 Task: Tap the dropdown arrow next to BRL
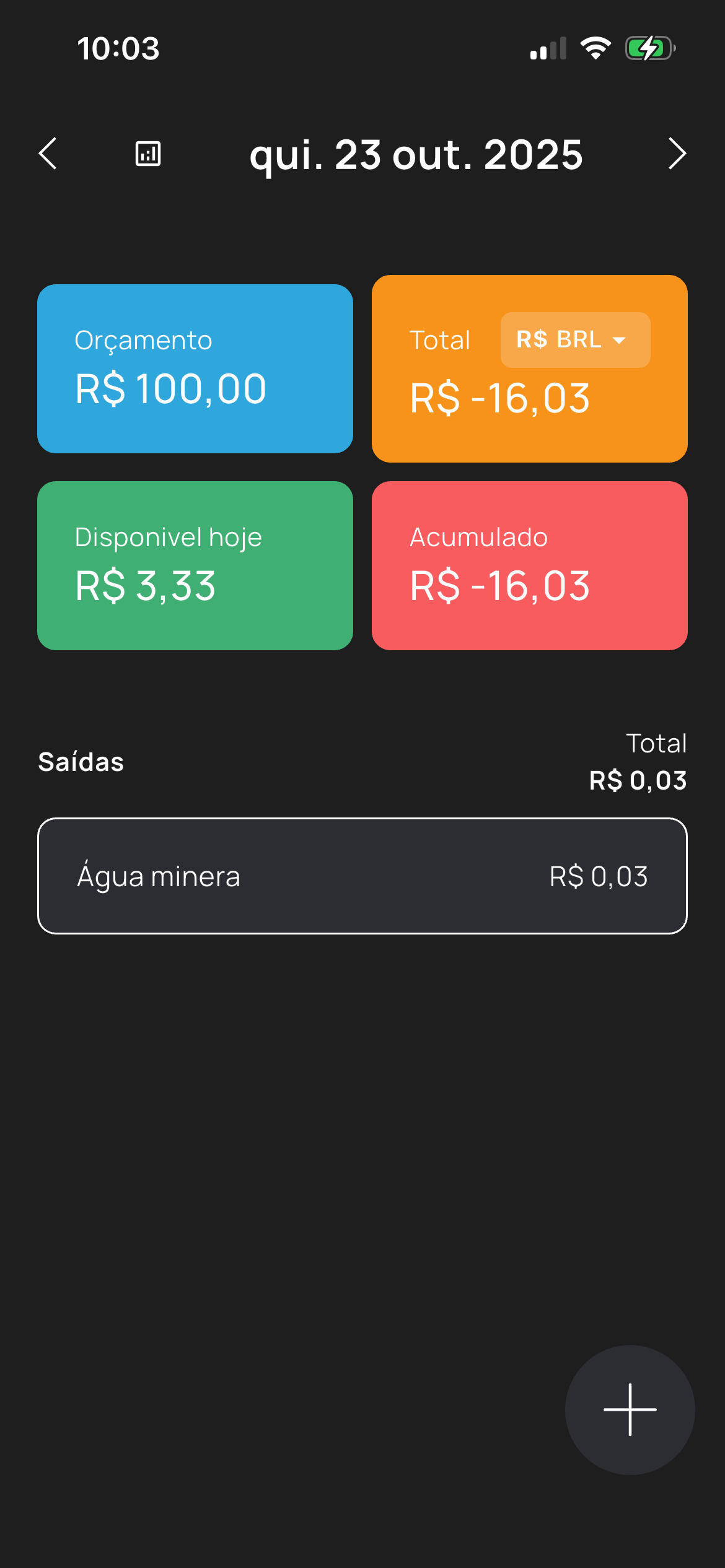pyautogui.click(x=621, y=340)
